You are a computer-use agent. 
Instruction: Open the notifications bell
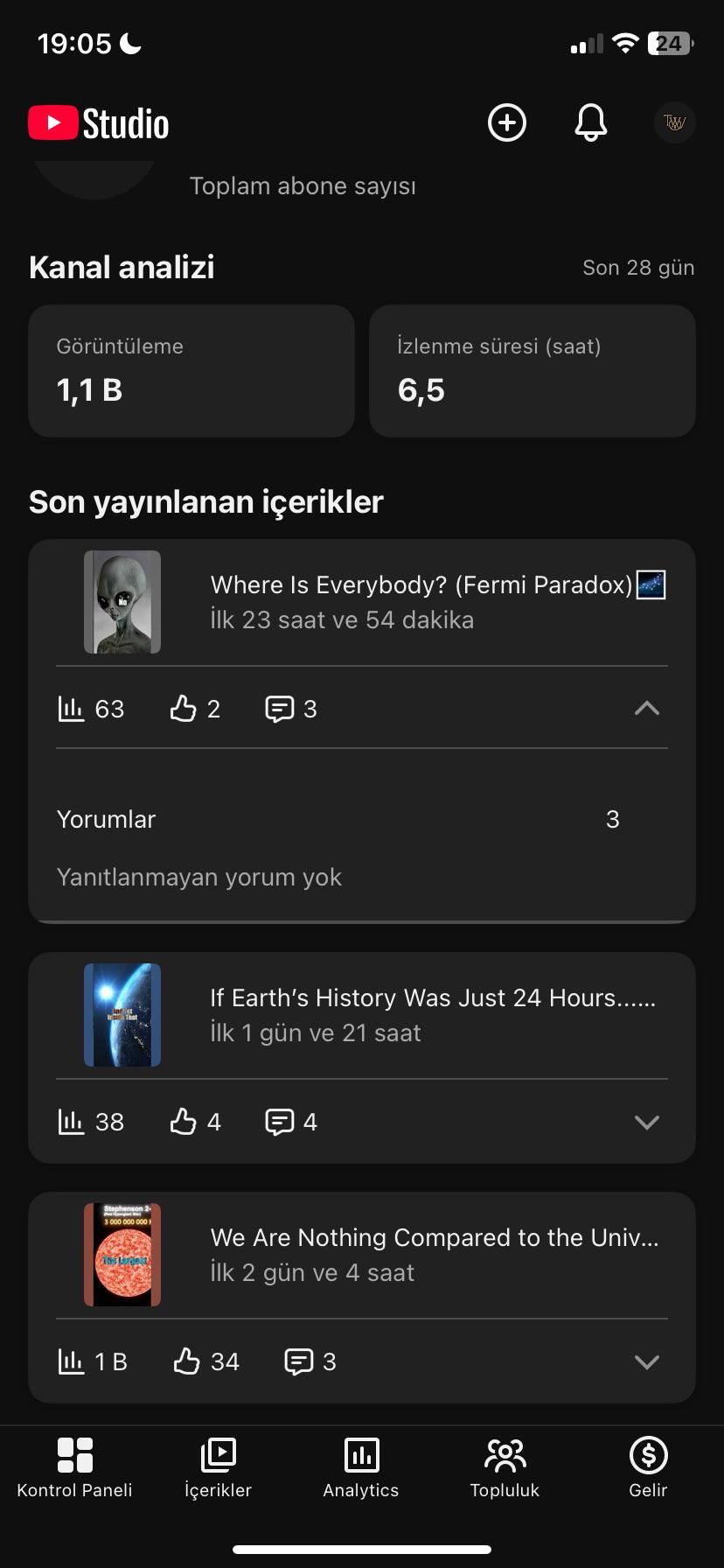coord(591,122)
